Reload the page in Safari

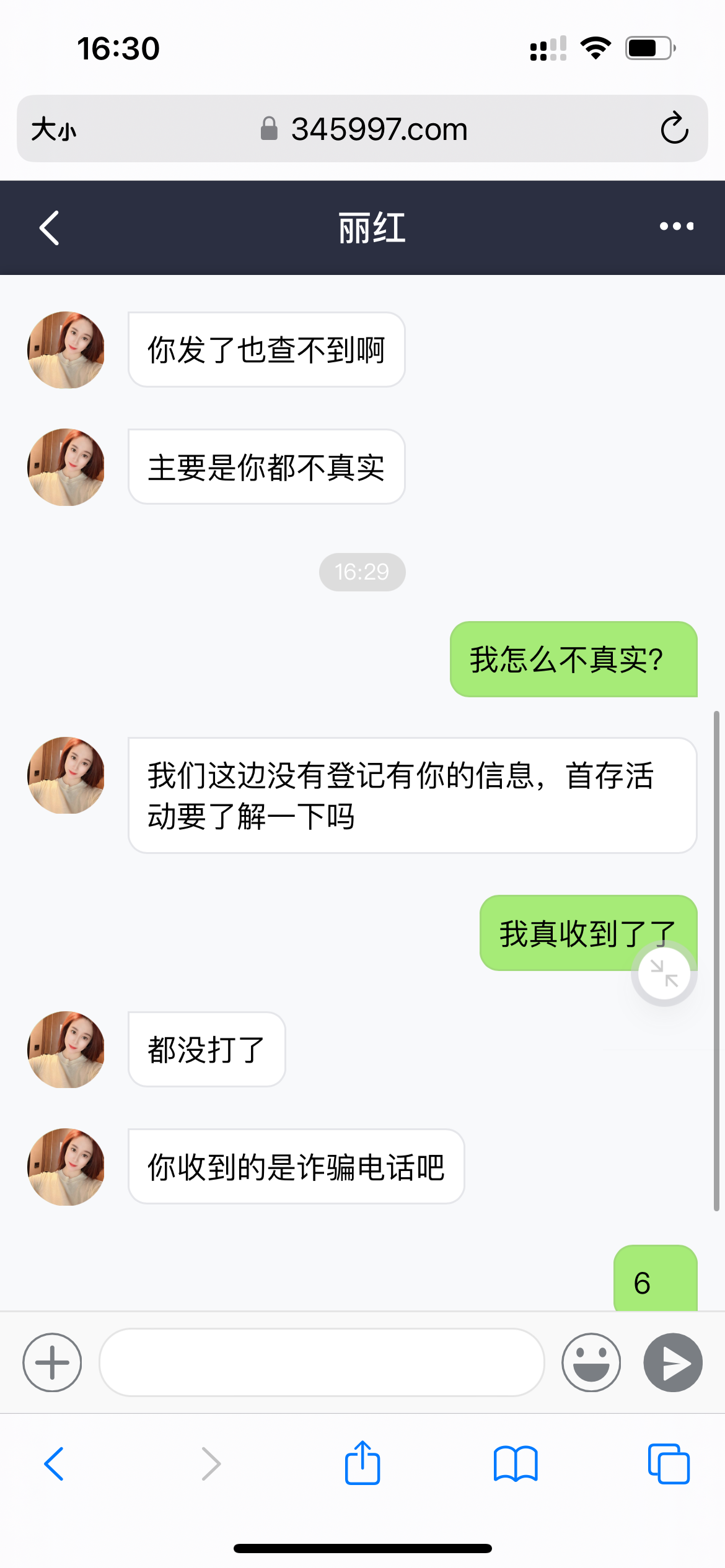674,129
